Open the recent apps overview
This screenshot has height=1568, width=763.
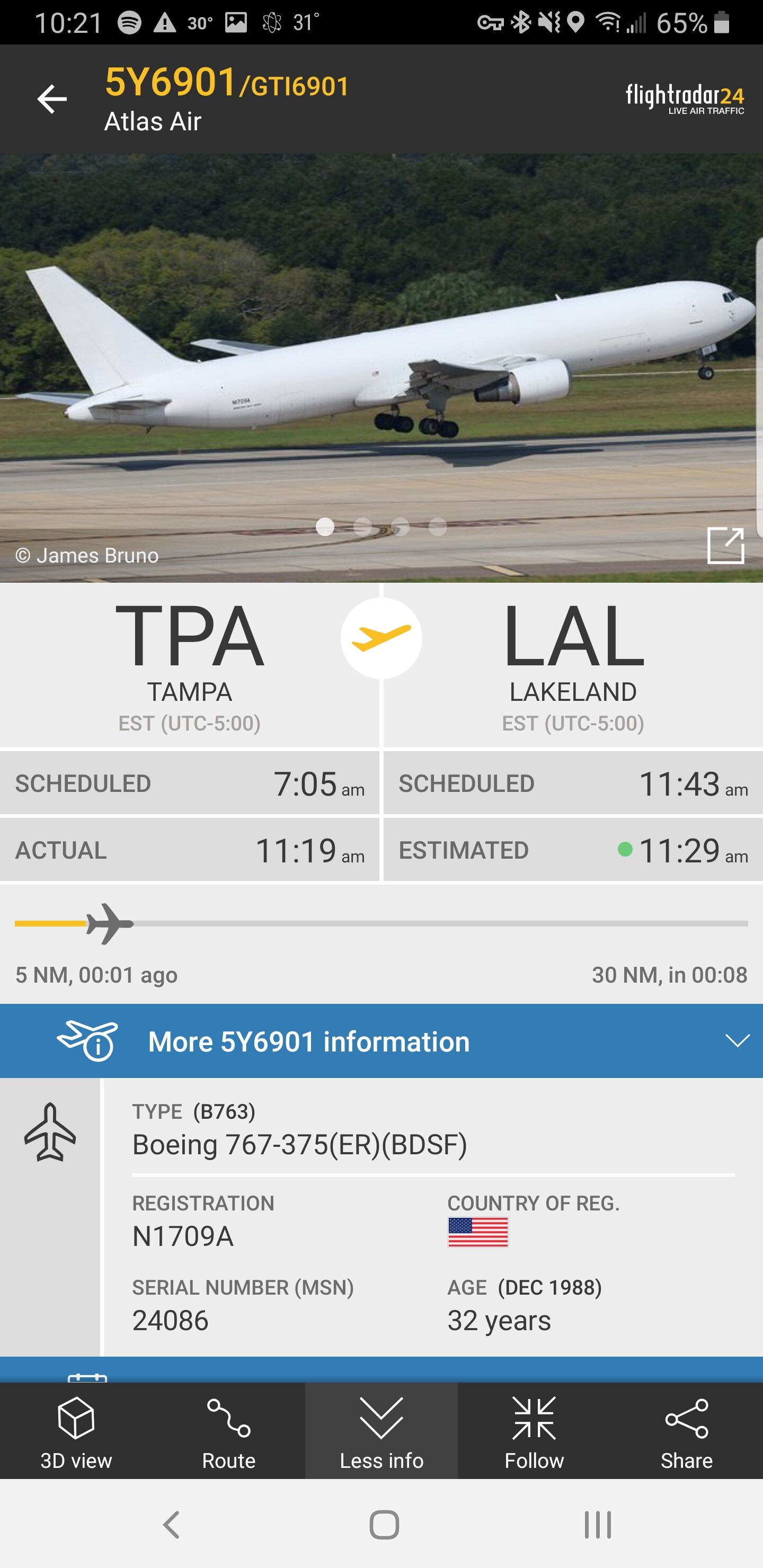point(597,1525)
